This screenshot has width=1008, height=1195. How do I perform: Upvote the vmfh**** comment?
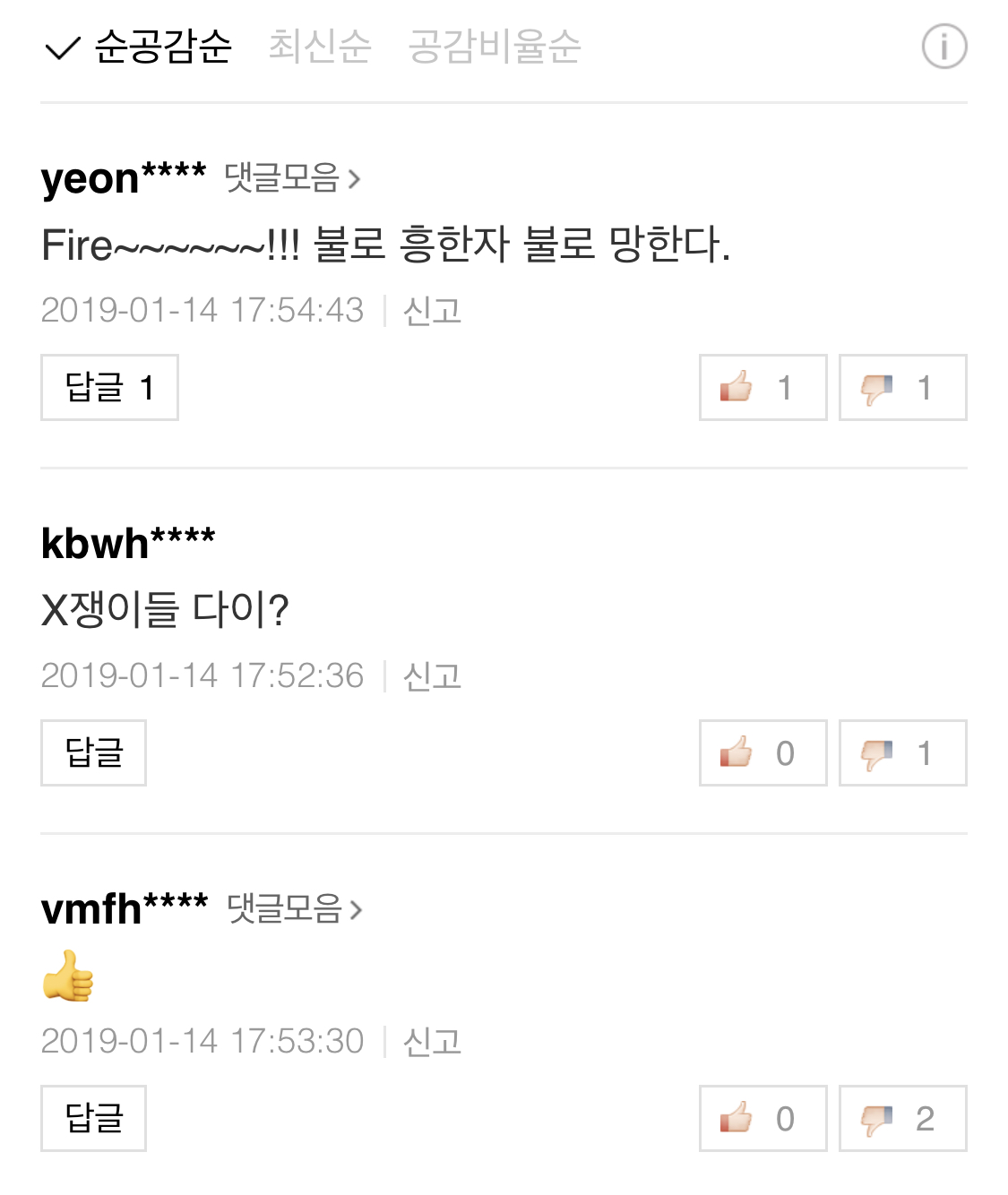pyautogui.click(x=762, y=1118)
